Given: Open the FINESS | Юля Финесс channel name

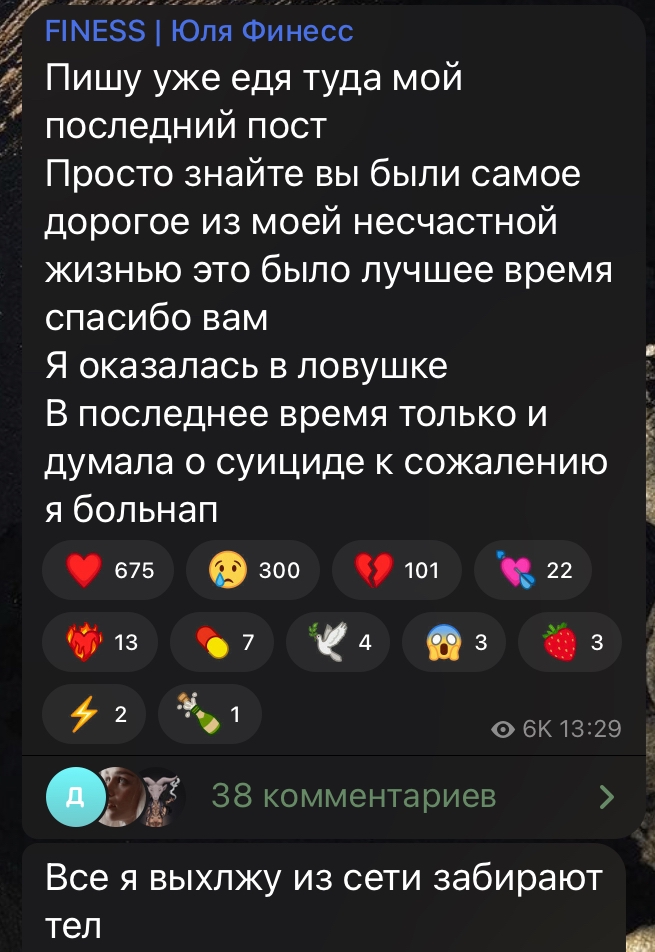Looking at the screenshot, I should point(200,33).
